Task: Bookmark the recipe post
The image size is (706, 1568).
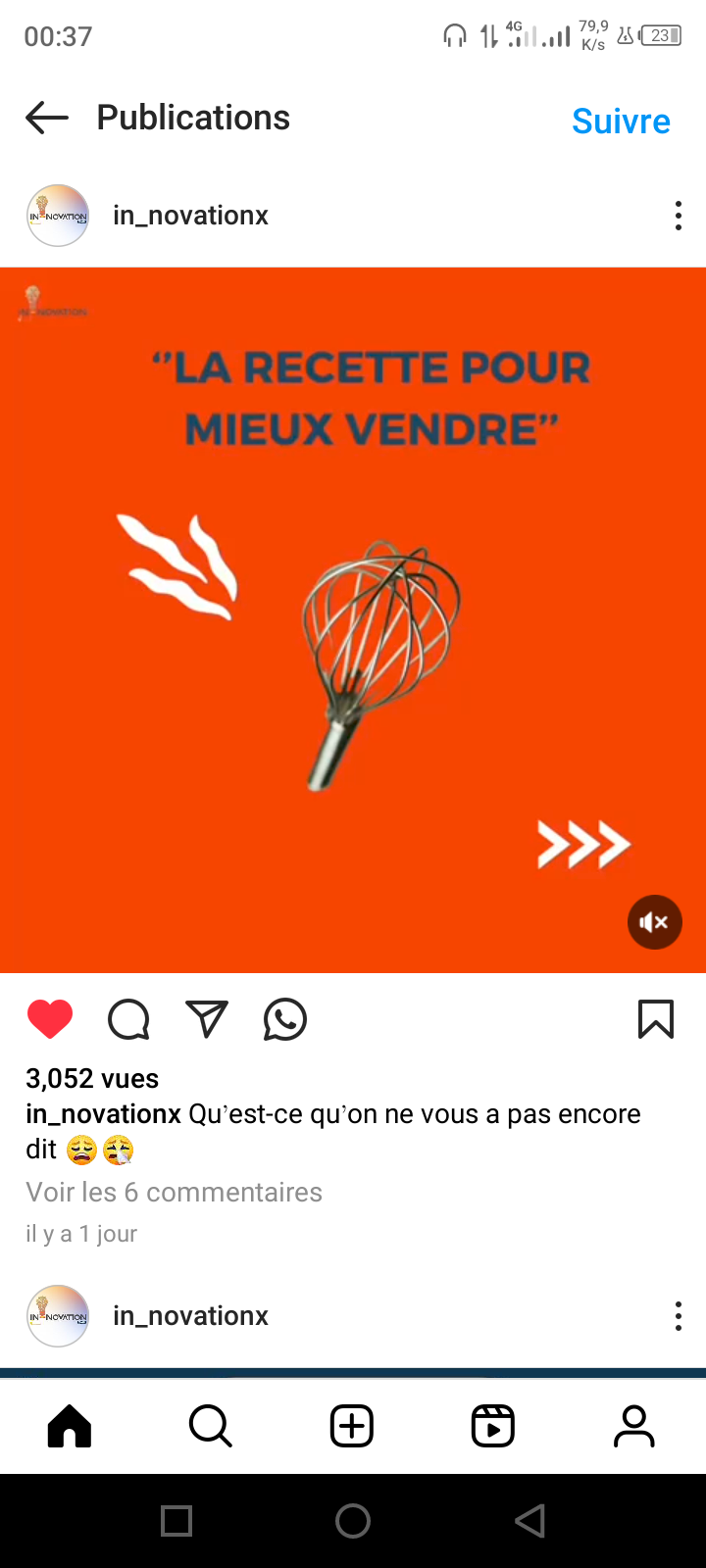Action: 656,1019
